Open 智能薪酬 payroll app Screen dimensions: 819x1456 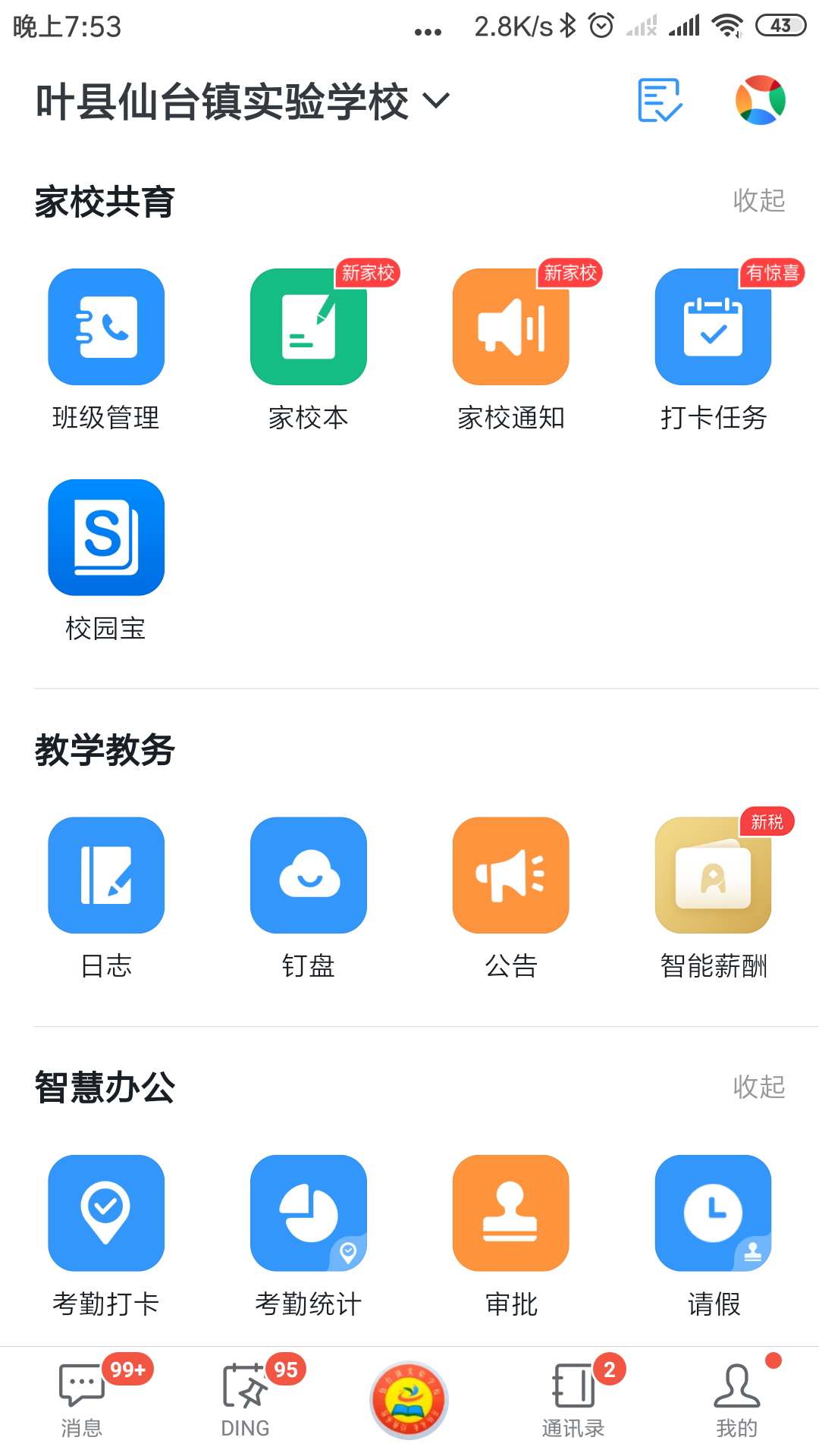click(x=713, y=875)
